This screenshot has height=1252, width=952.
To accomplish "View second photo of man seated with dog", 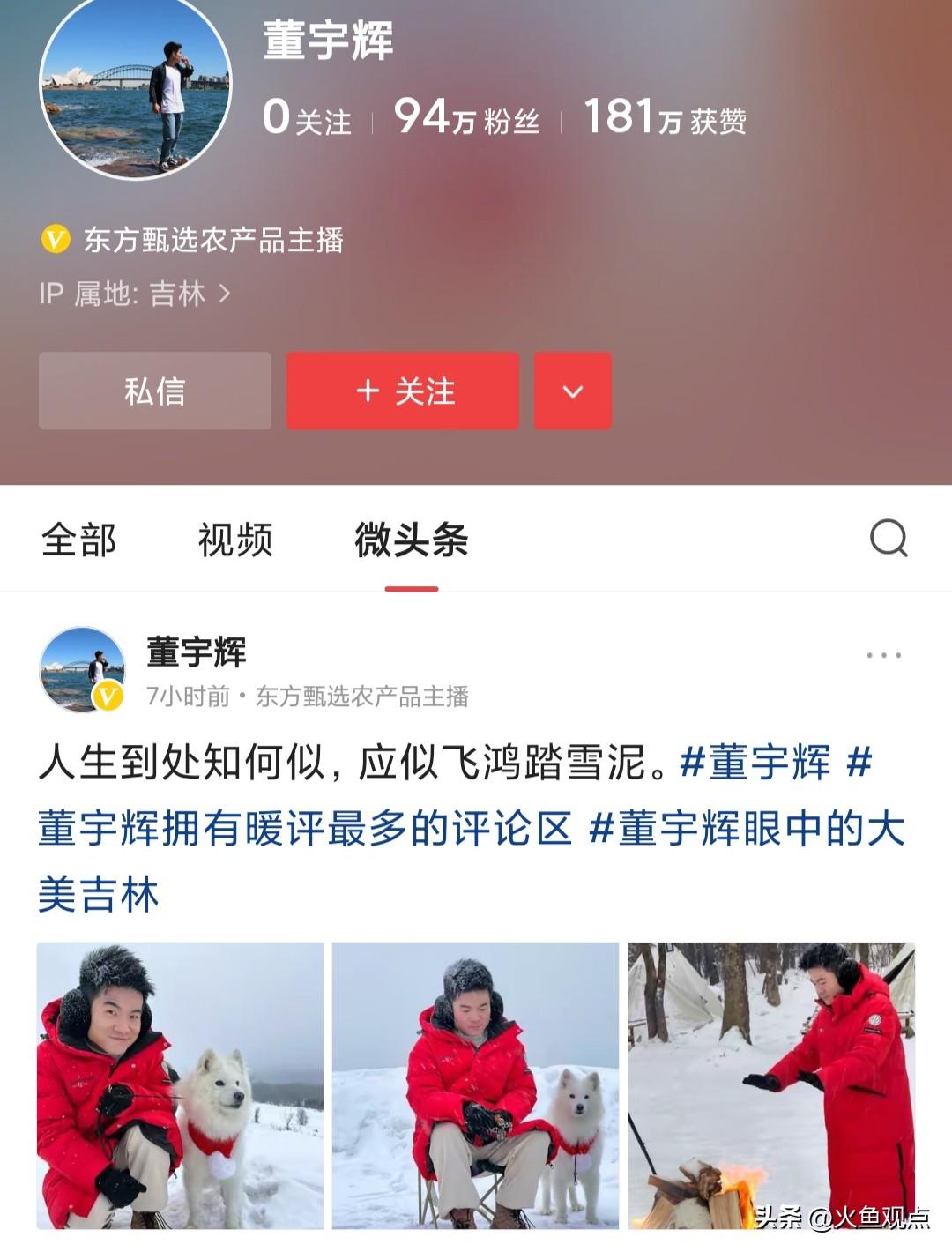I will pyautogui.click(x=475, y=1085).
